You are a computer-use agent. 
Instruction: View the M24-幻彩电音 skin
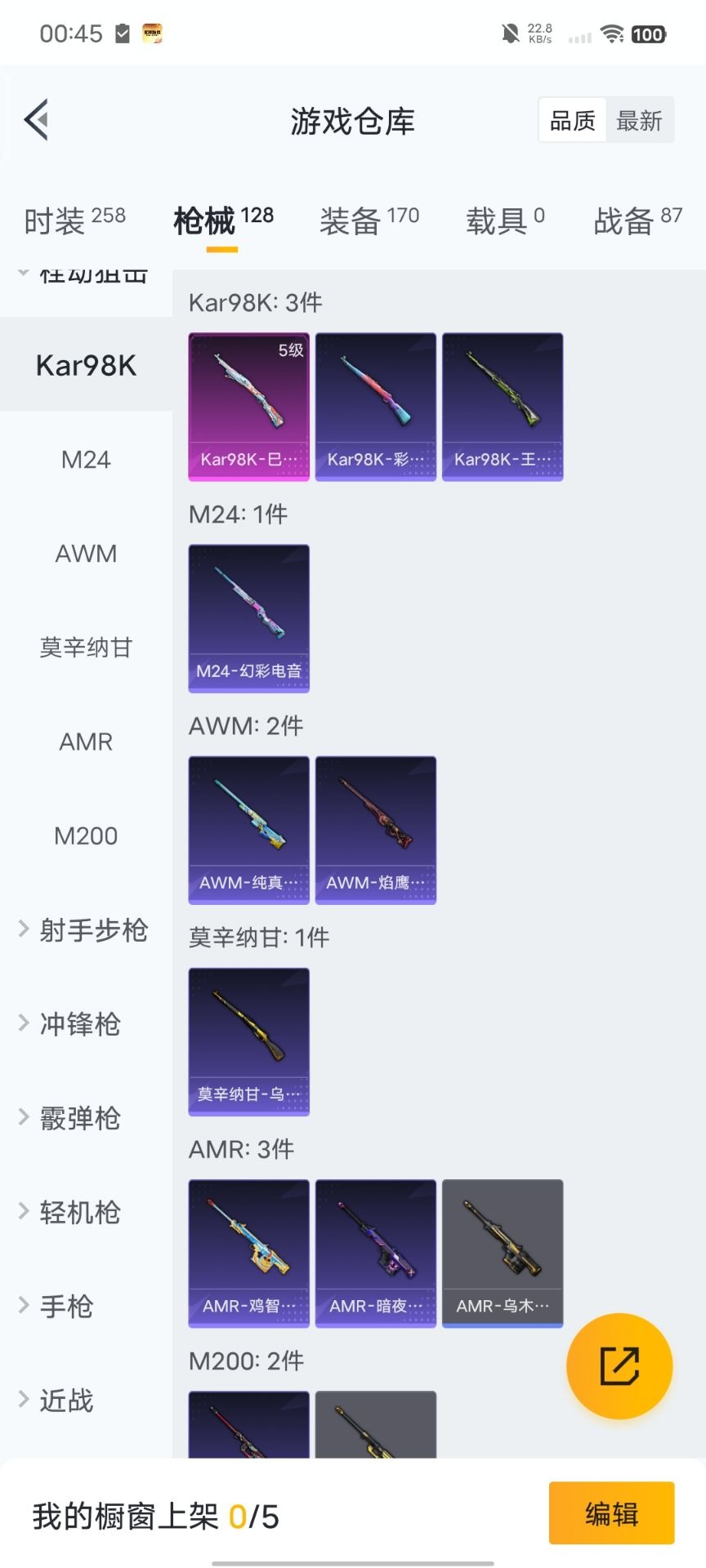248,618
